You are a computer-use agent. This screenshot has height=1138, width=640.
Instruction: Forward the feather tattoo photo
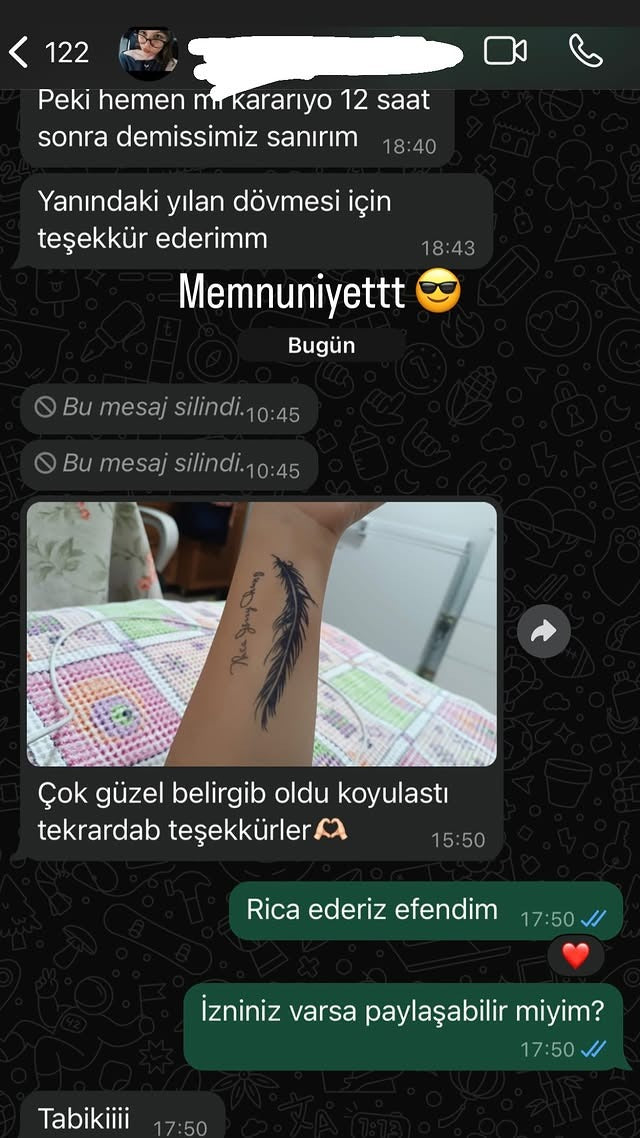(x=545, y=631)
